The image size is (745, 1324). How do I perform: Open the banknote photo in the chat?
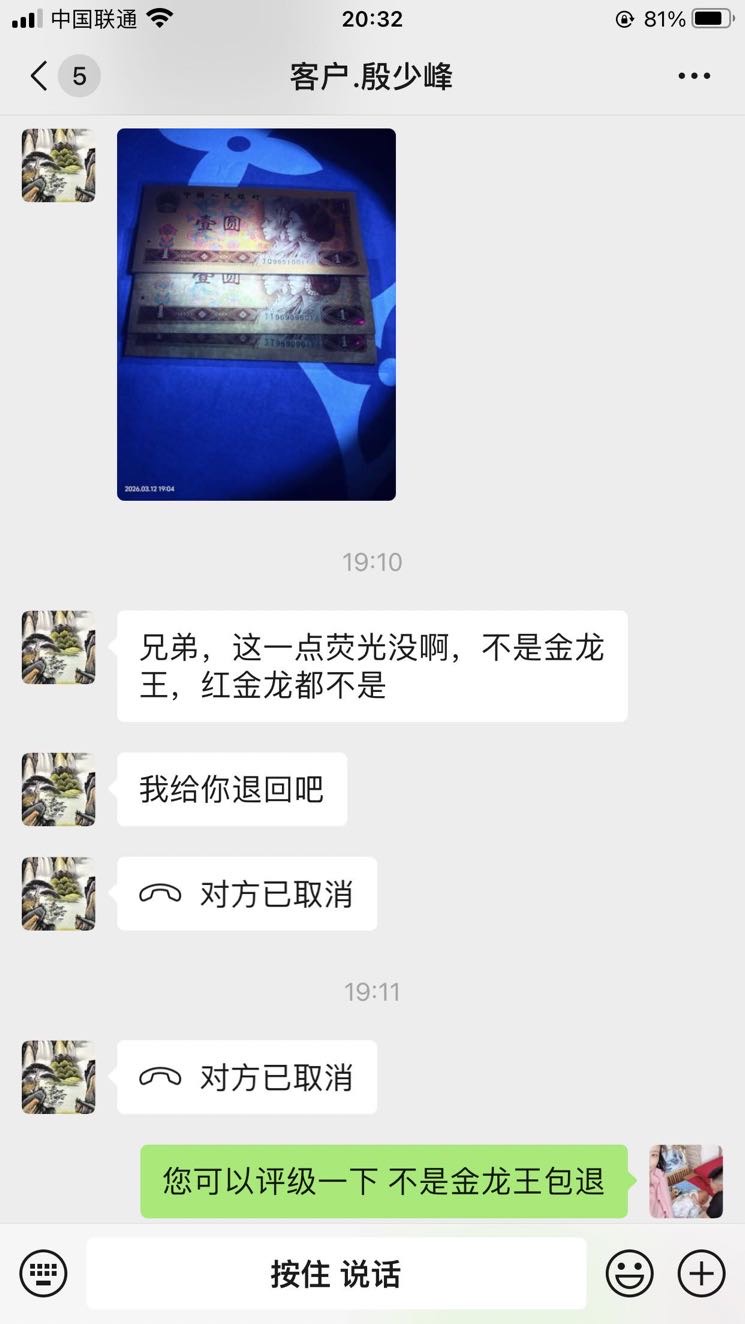click(x=256, y=314)
